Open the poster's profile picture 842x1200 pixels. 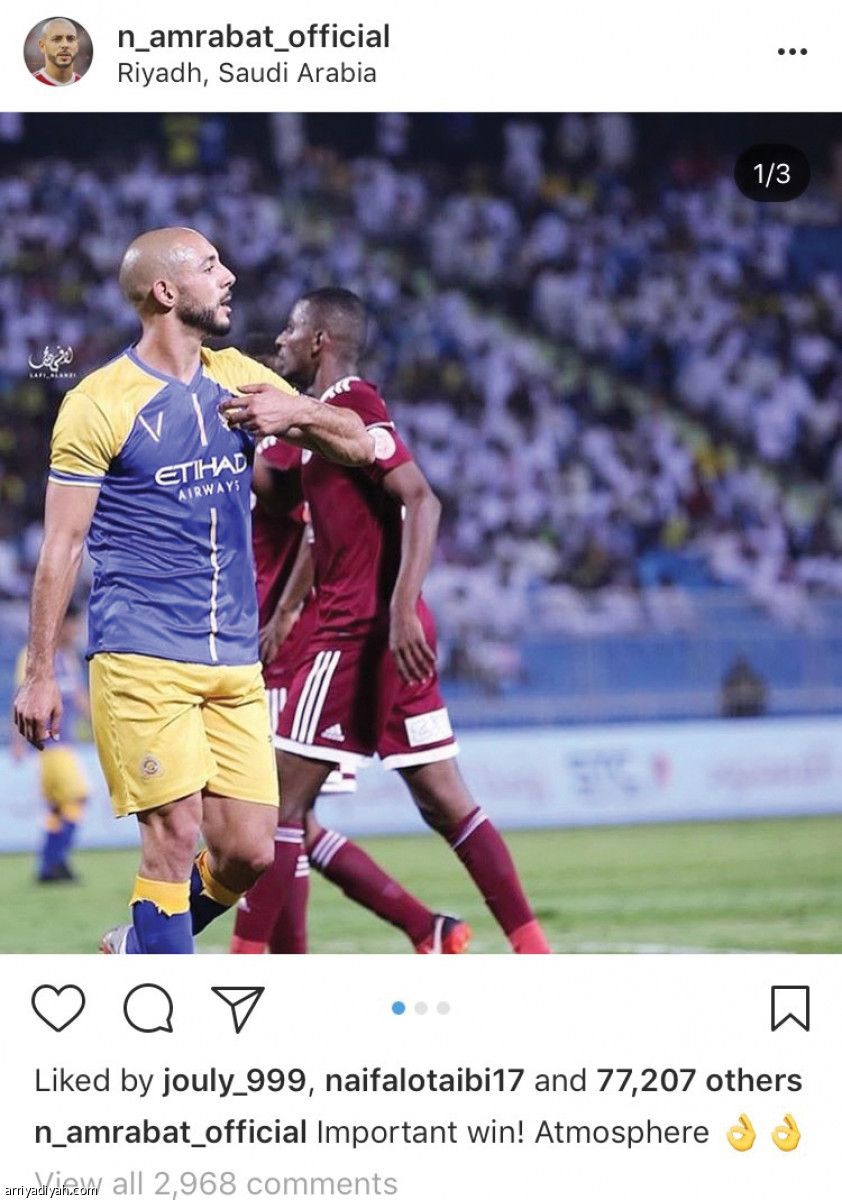(58, 51)
